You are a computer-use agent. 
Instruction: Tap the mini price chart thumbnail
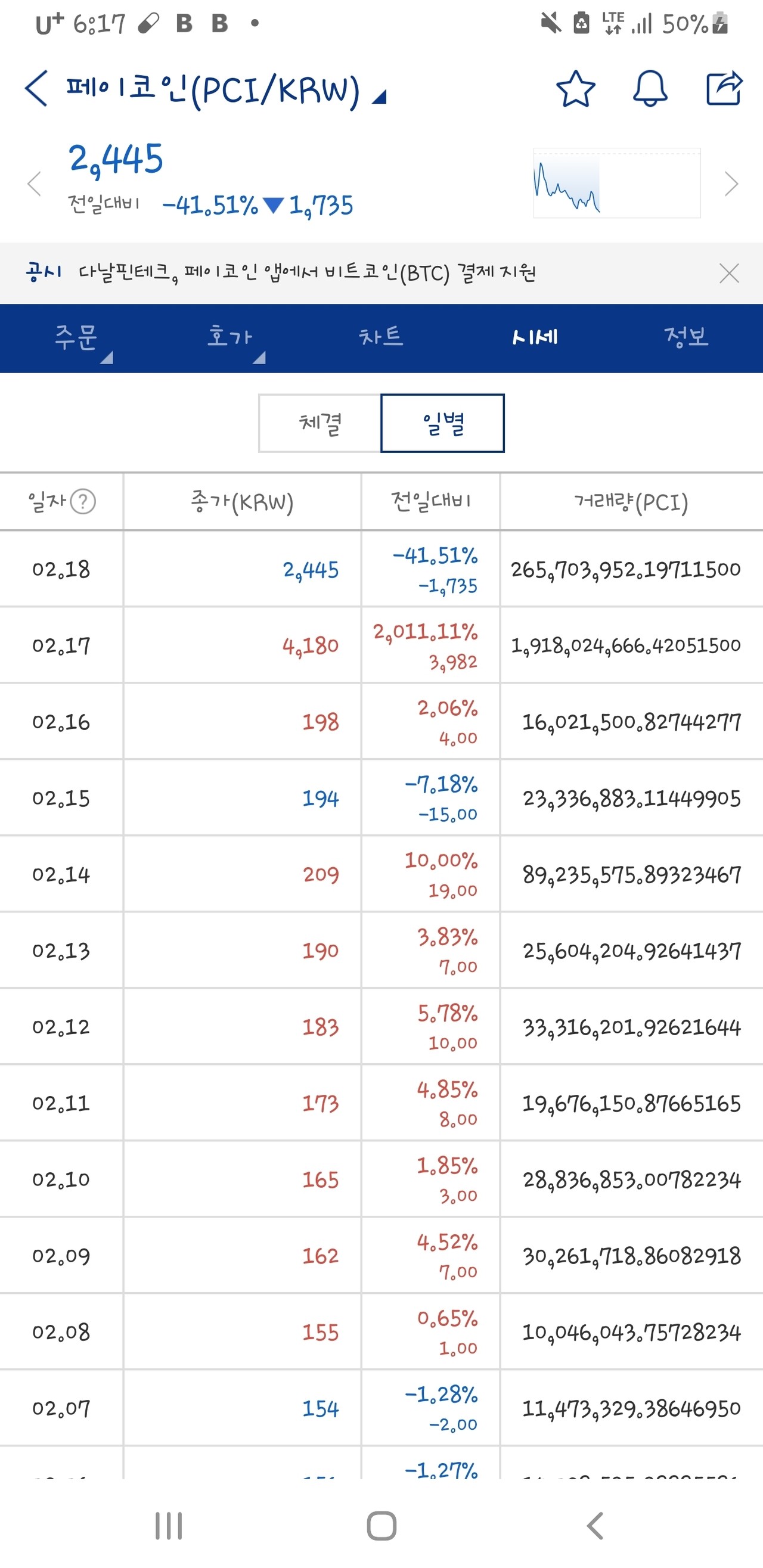616,182
